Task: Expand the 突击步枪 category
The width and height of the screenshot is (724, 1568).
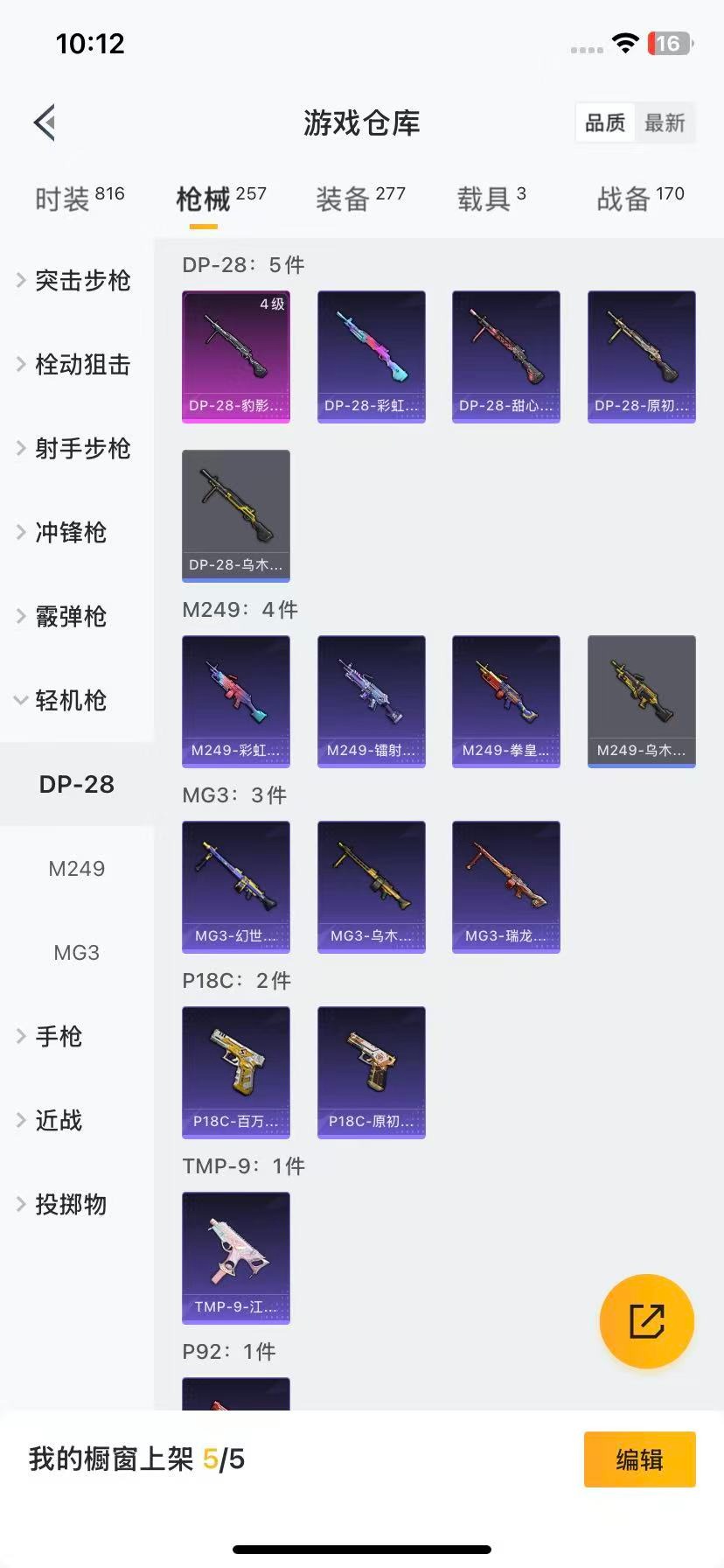Action: coord(80,281)
